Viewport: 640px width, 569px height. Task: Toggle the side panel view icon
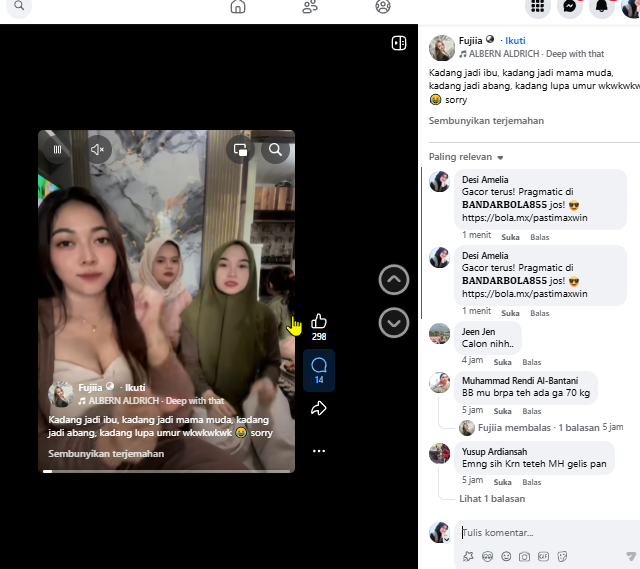pos(399,43)
